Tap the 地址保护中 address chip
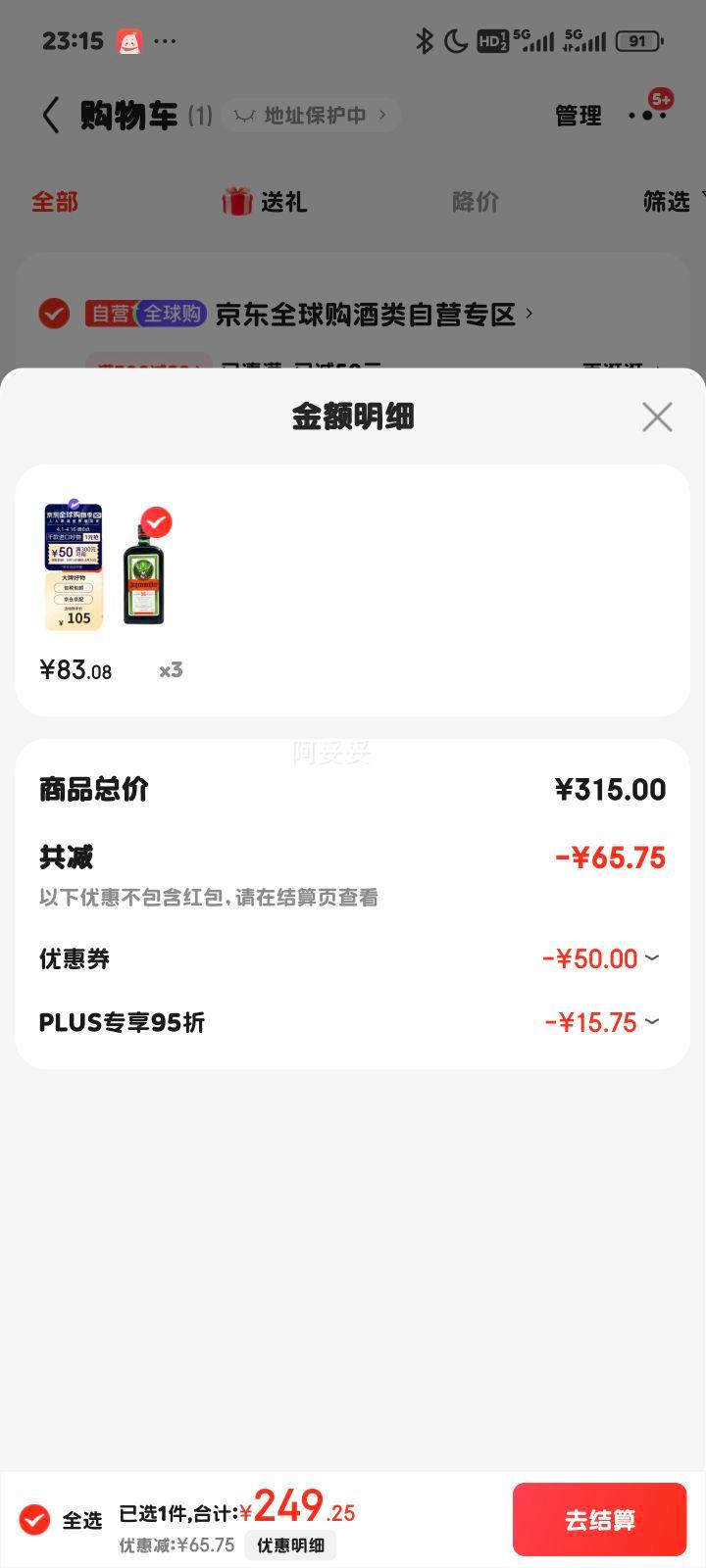 (x=314, y=116)
